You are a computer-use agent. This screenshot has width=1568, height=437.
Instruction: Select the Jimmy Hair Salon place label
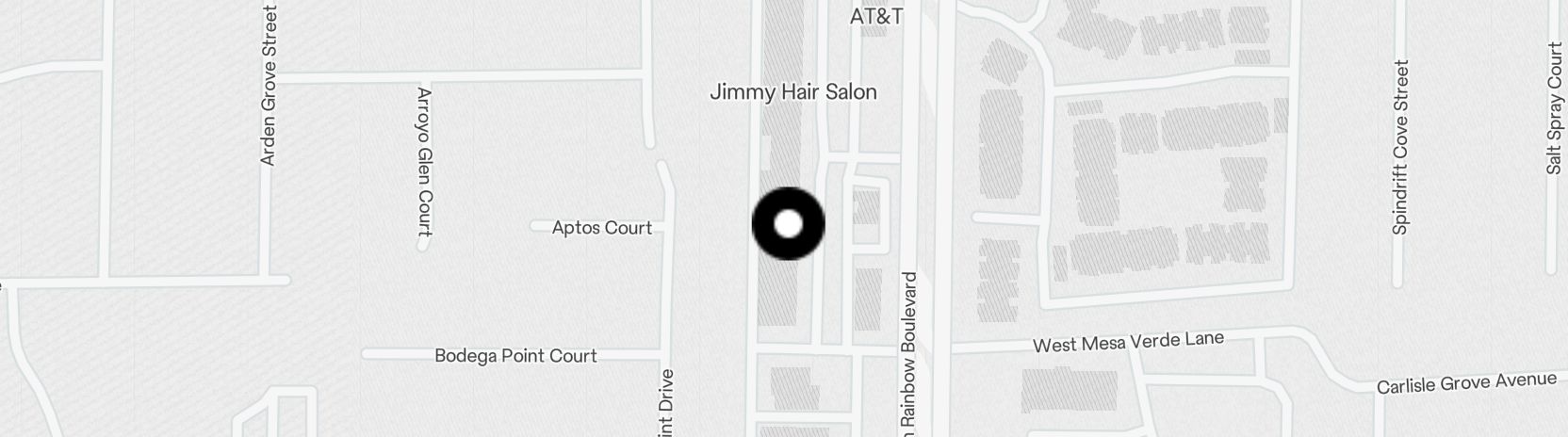[x=792, y=92]
